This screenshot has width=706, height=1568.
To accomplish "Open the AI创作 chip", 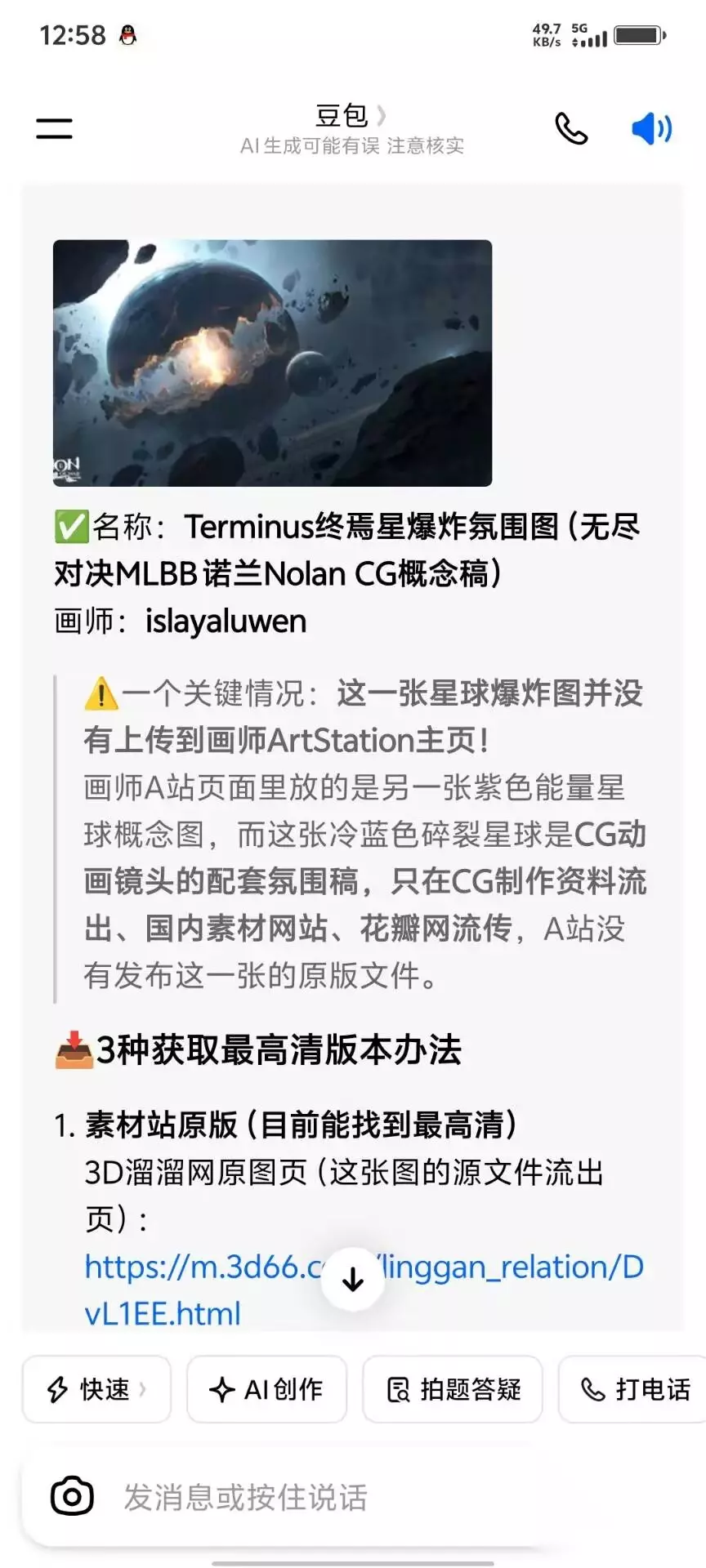I will [x=266, y=1389].
